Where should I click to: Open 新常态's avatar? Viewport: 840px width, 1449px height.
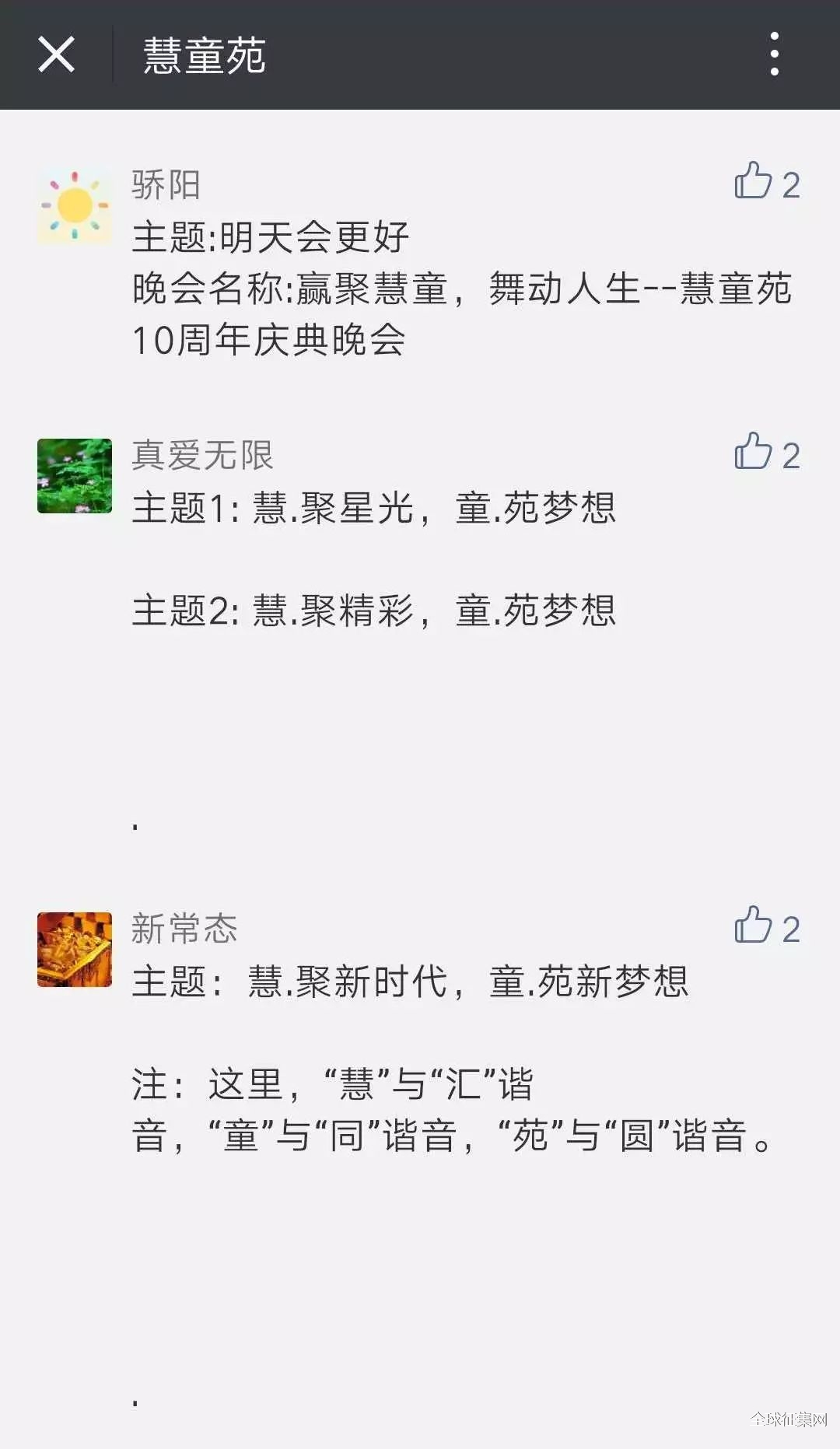pyautogui.click(x=75, y=950)
